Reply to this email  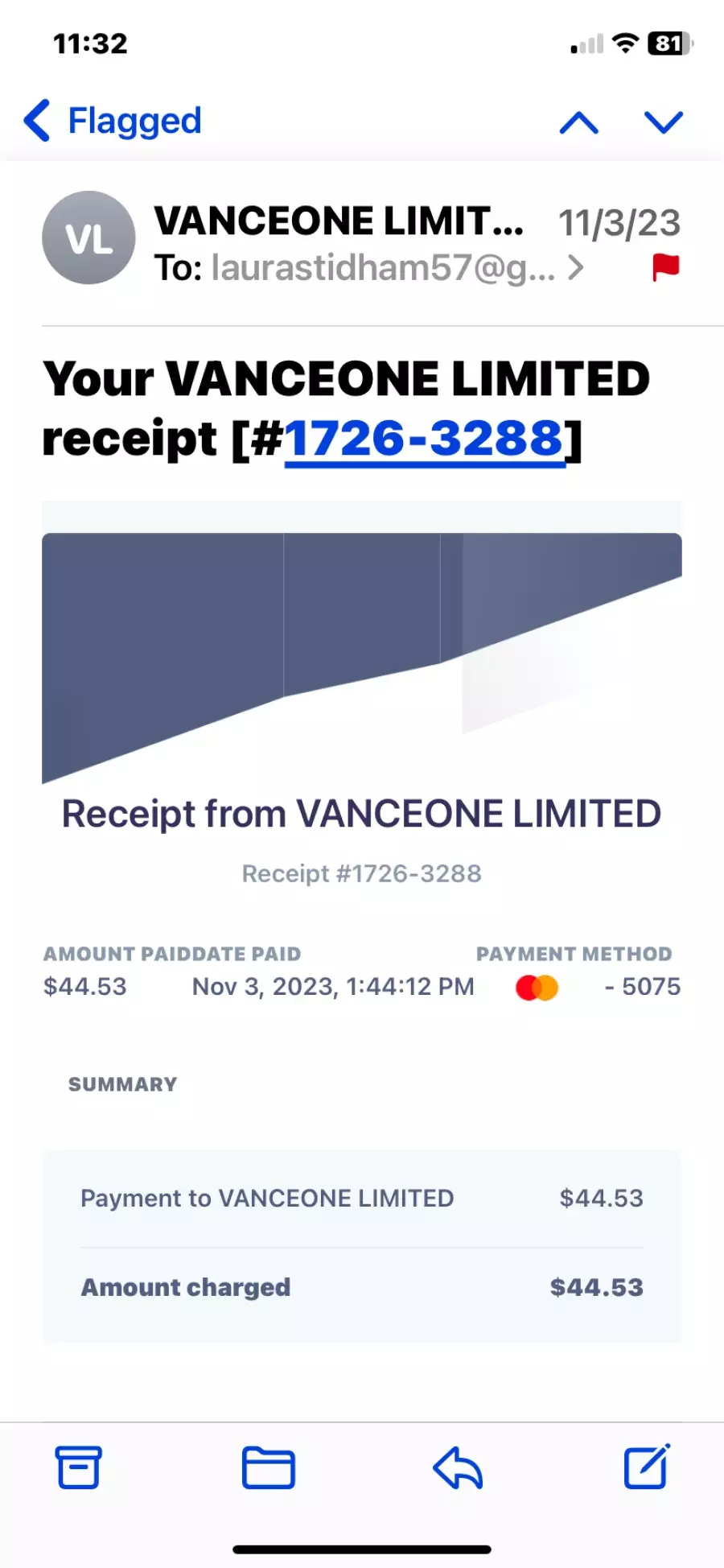(458, 1468)
